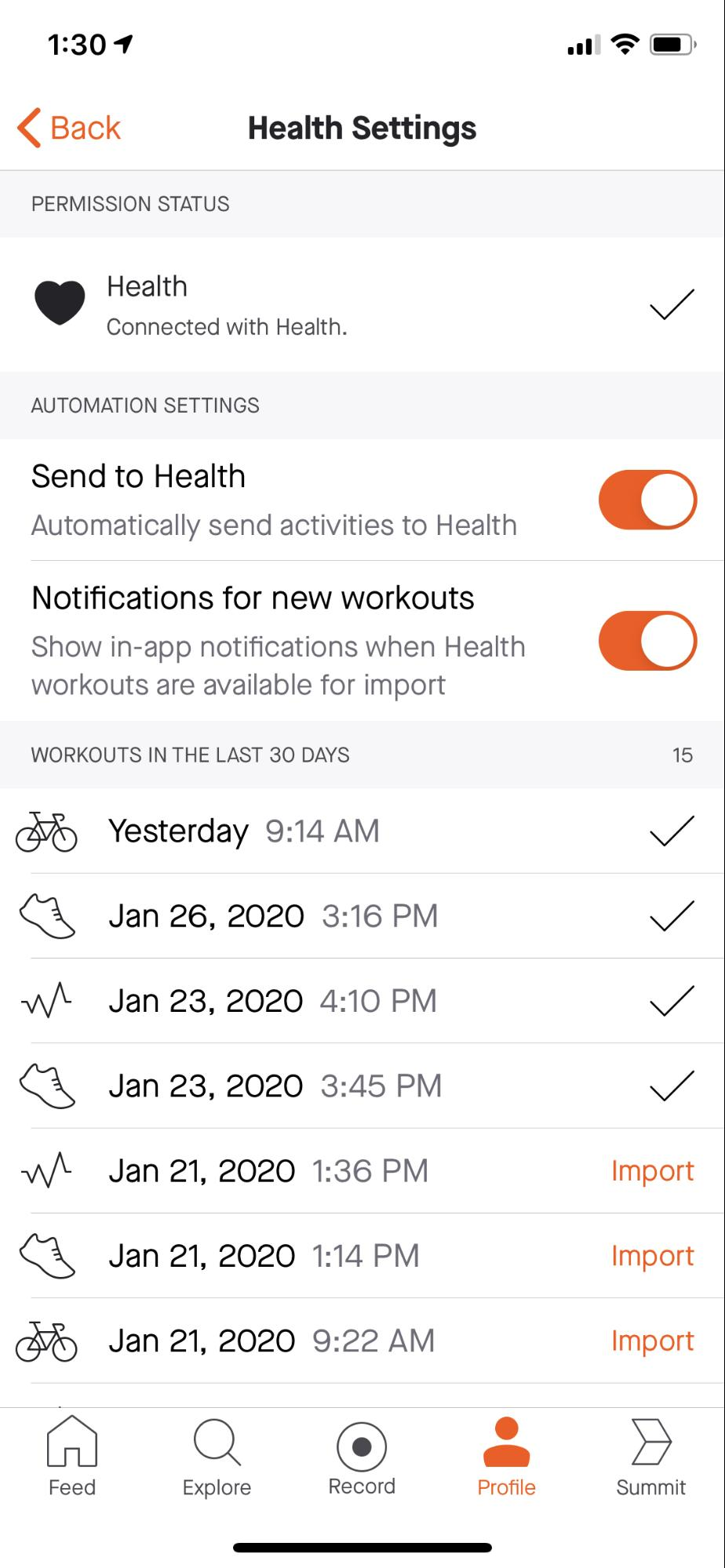Open the Jan 23 3:45 PM run
The image size is (725, 1568).
click(x=361, y=1086)
